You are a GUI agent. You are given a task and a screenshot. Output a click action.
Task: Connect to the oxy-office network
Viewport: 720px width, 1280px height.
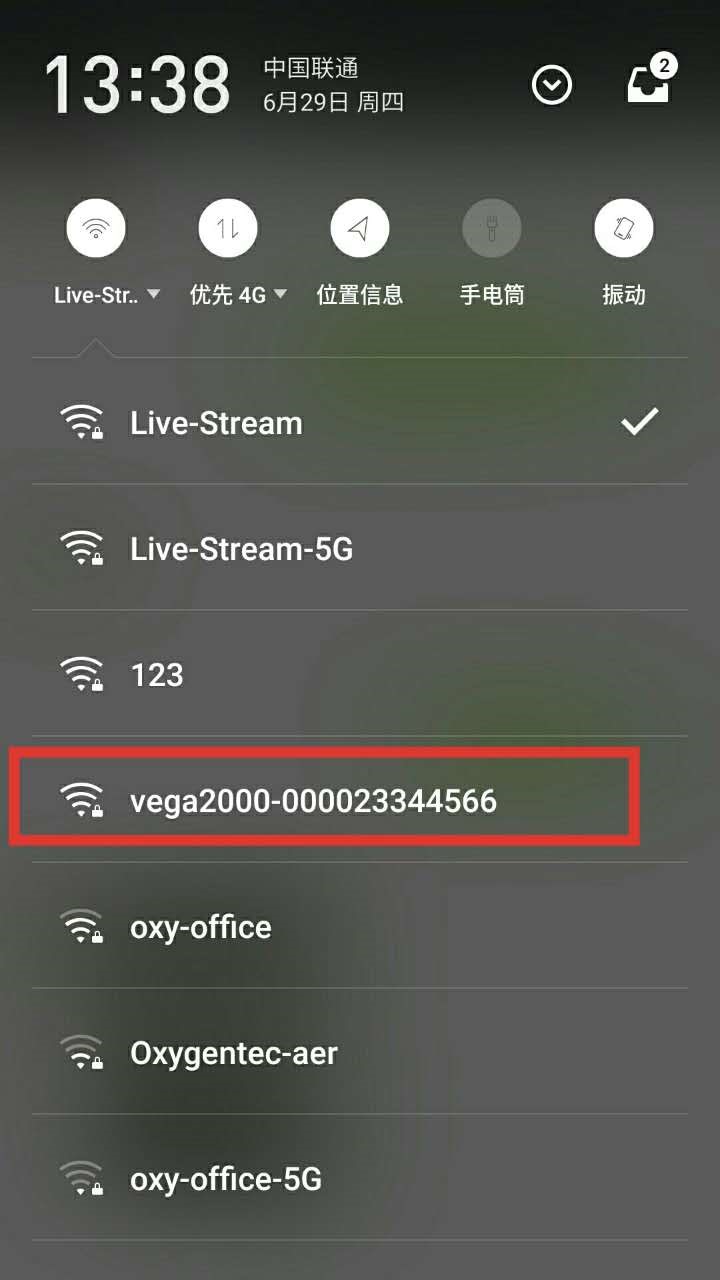tap(360, 927)
